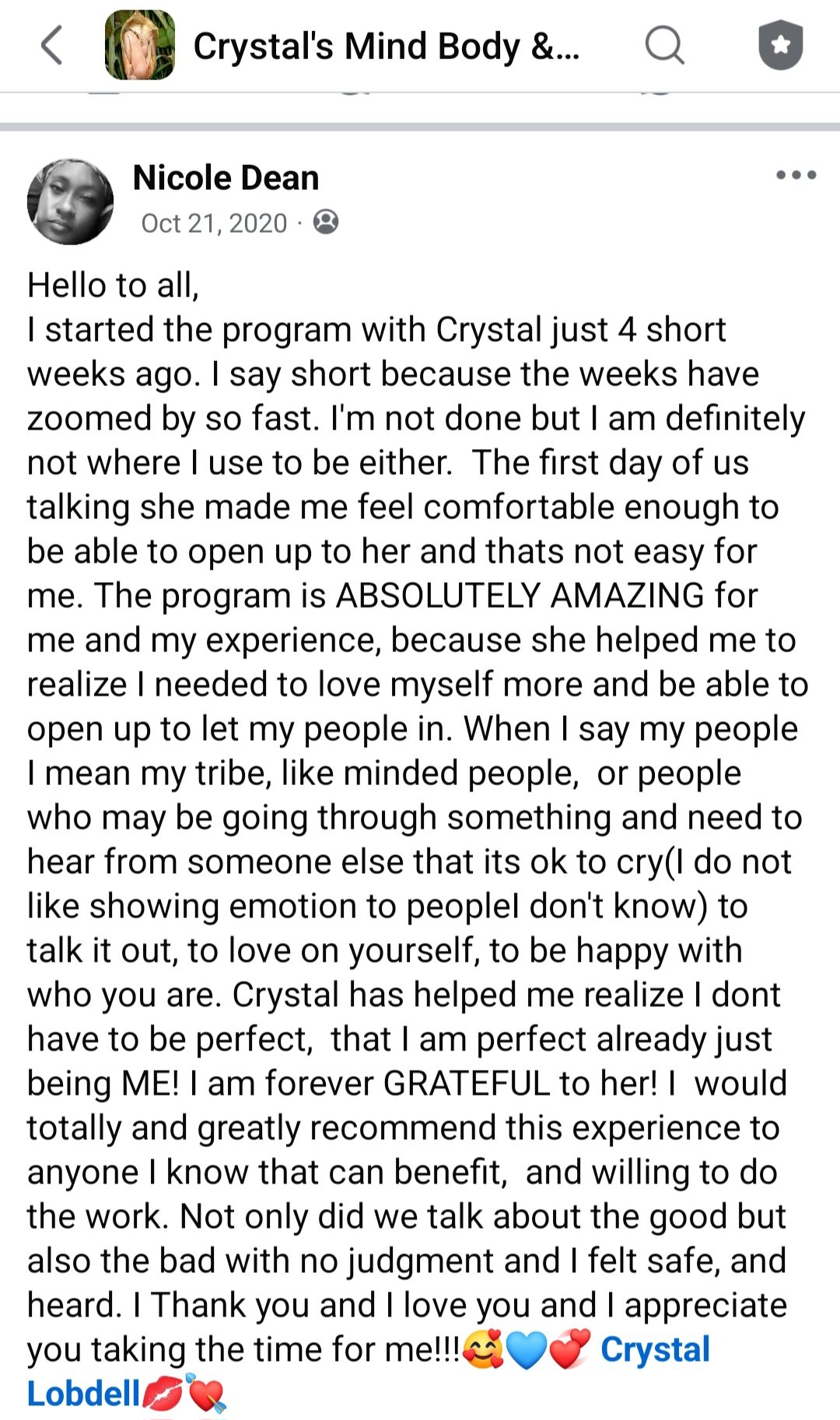View Nicole Dean's profile from her name
This screenshot has height=1420, width=840.
click(x=226, y=178)
